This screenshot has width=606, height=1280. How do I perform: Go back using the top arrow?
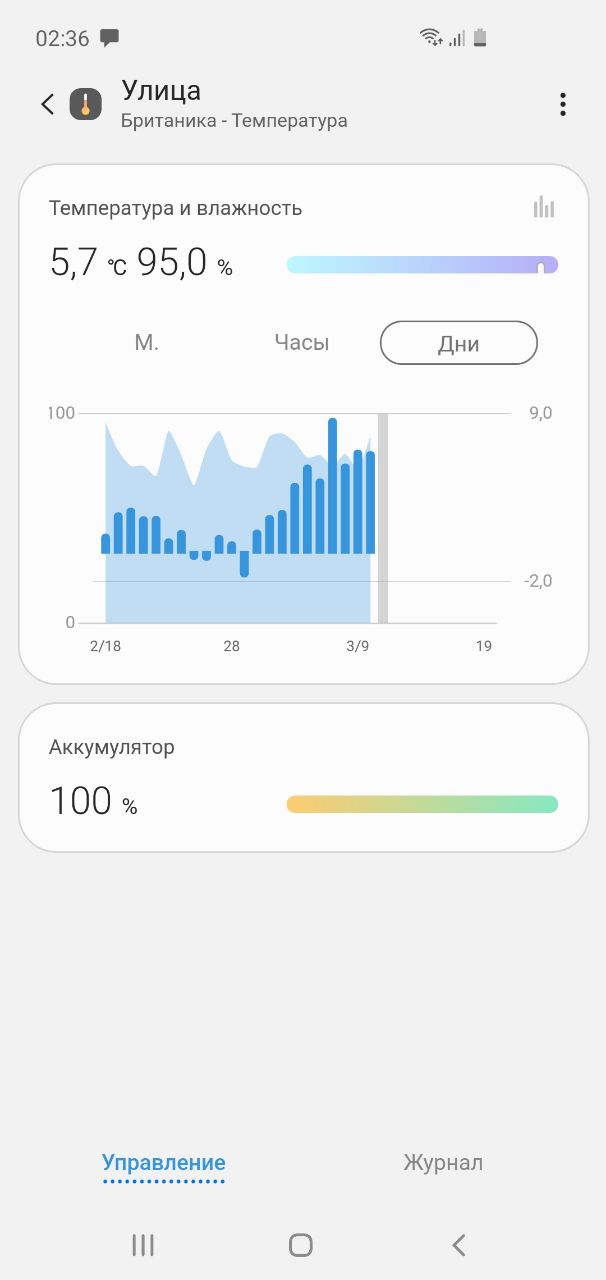(x=47, y=104)
